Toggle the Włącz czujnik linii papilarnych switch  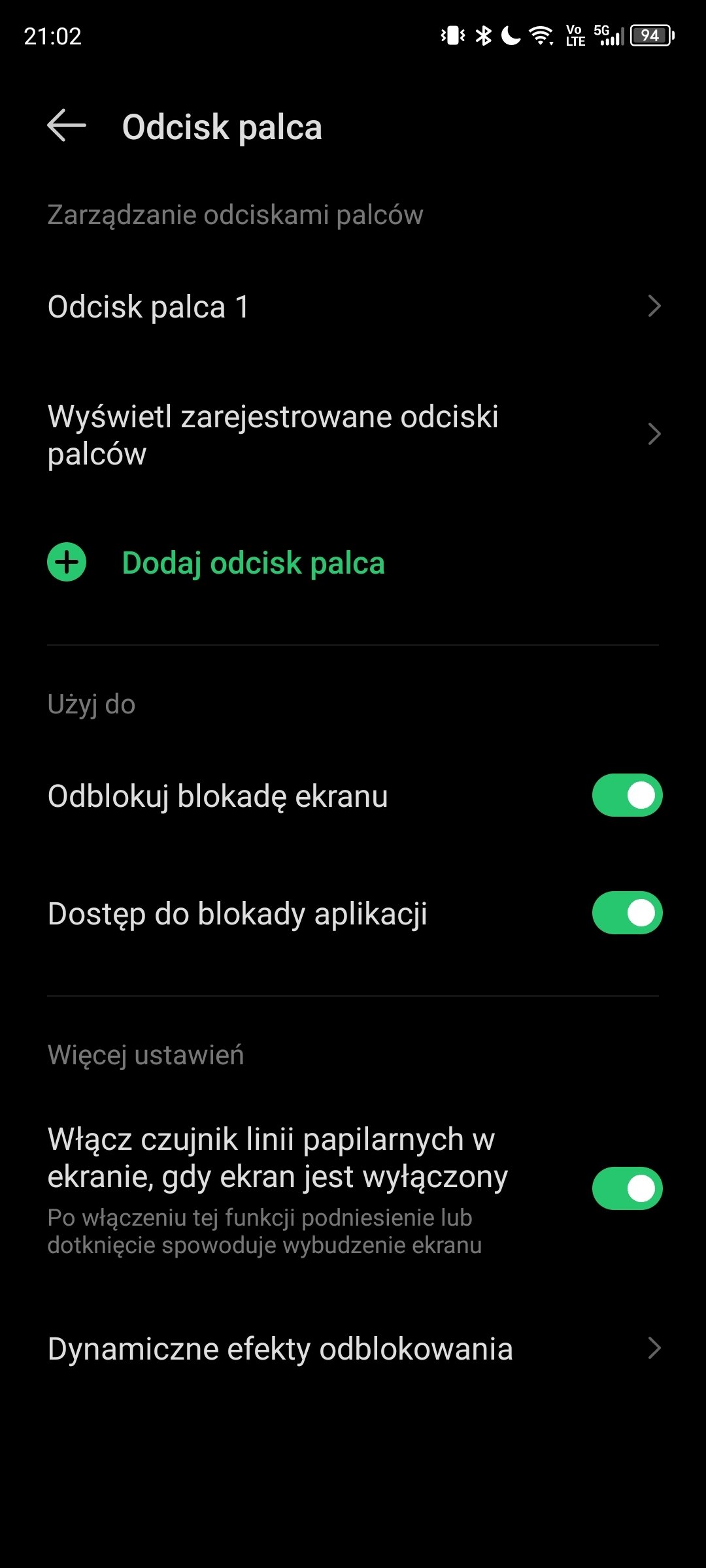tap(627, 1188)
